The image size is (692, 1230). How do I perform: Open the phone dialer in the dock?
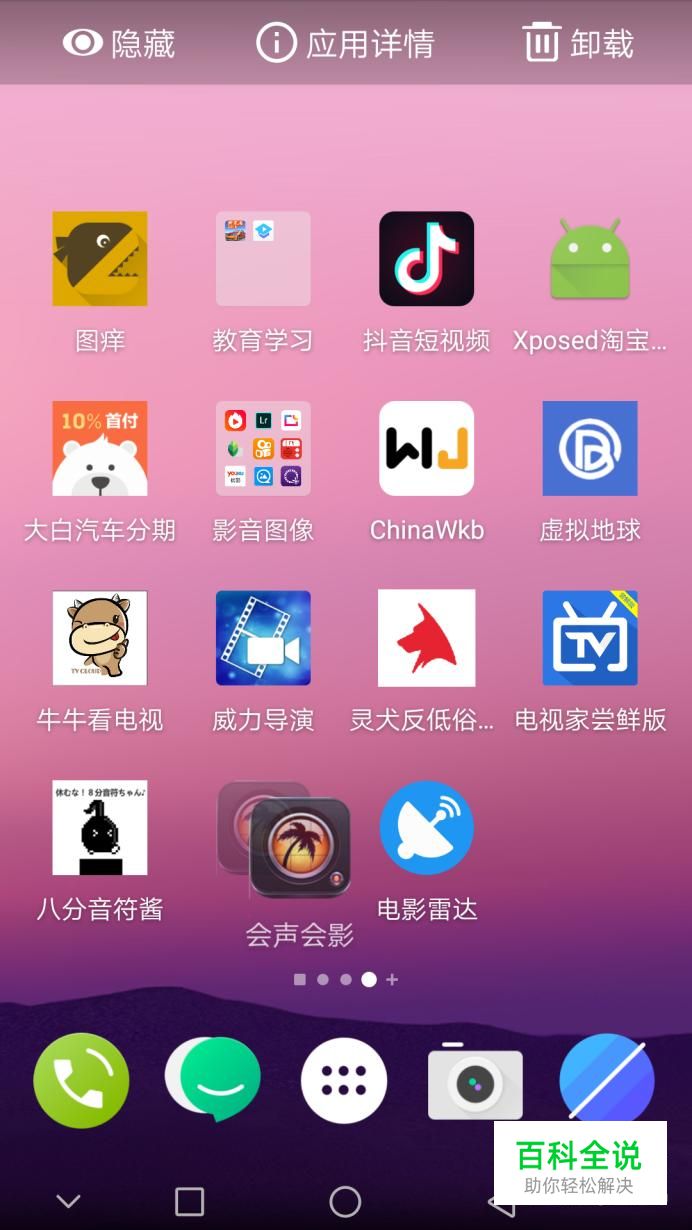tap(81, 1081)
